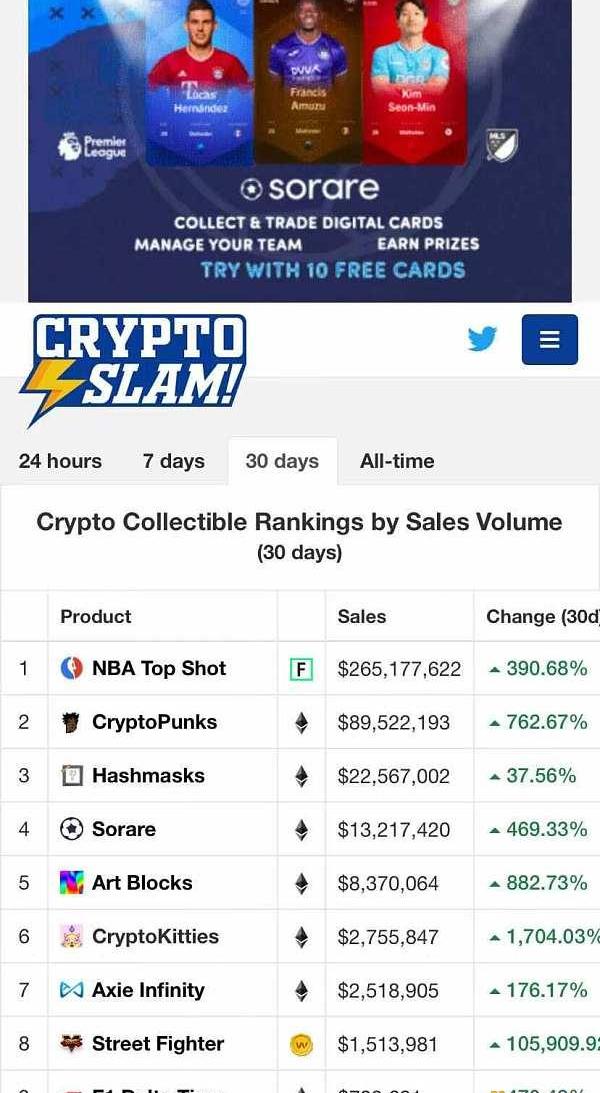Open NBA Top Shot product
600x1093 pixels.
click(159, 668)
